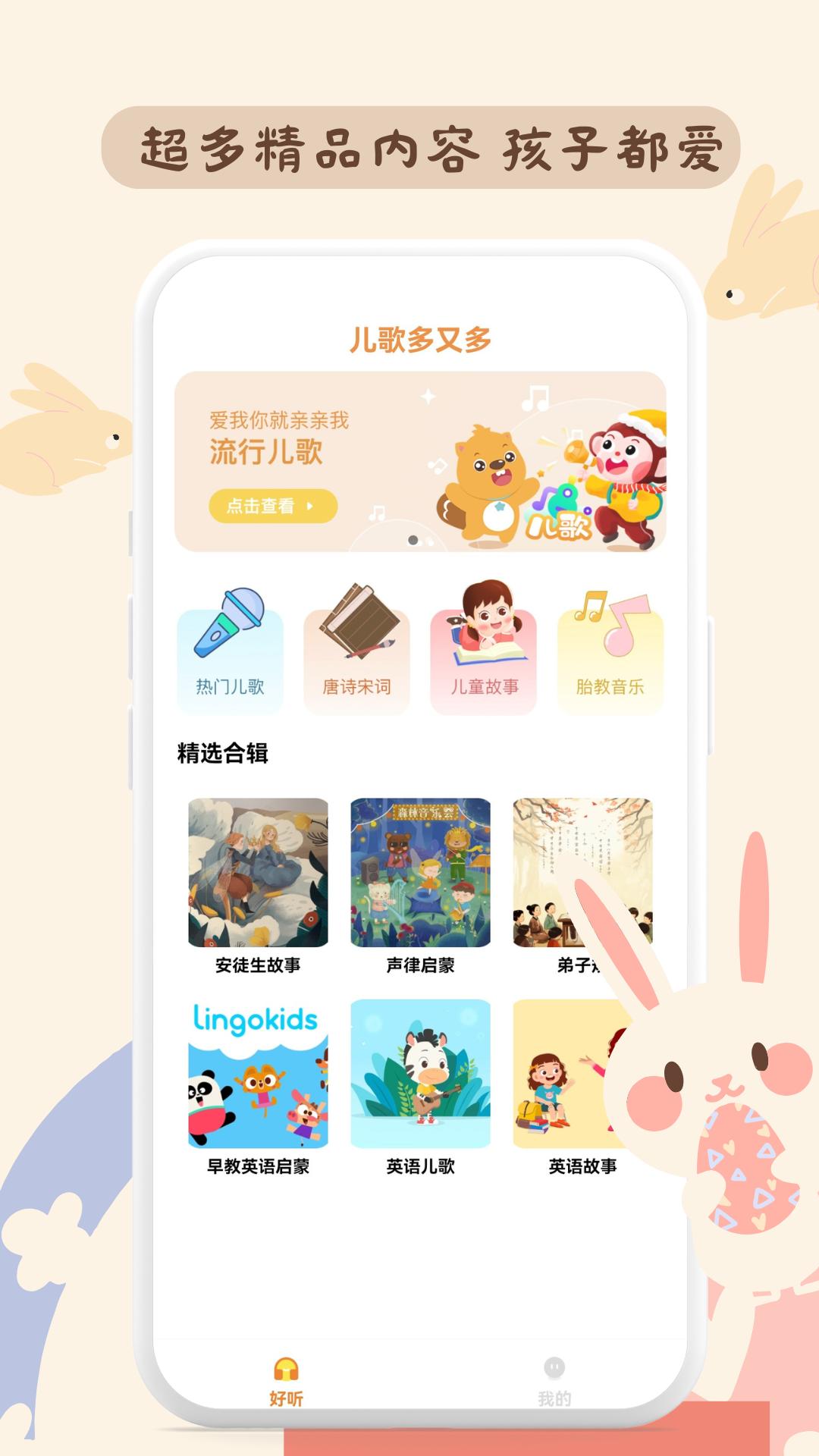Screen dimensions: 819x1456
Task: Select the 热门儿歌 microphone icon
Action: (230, 624)
